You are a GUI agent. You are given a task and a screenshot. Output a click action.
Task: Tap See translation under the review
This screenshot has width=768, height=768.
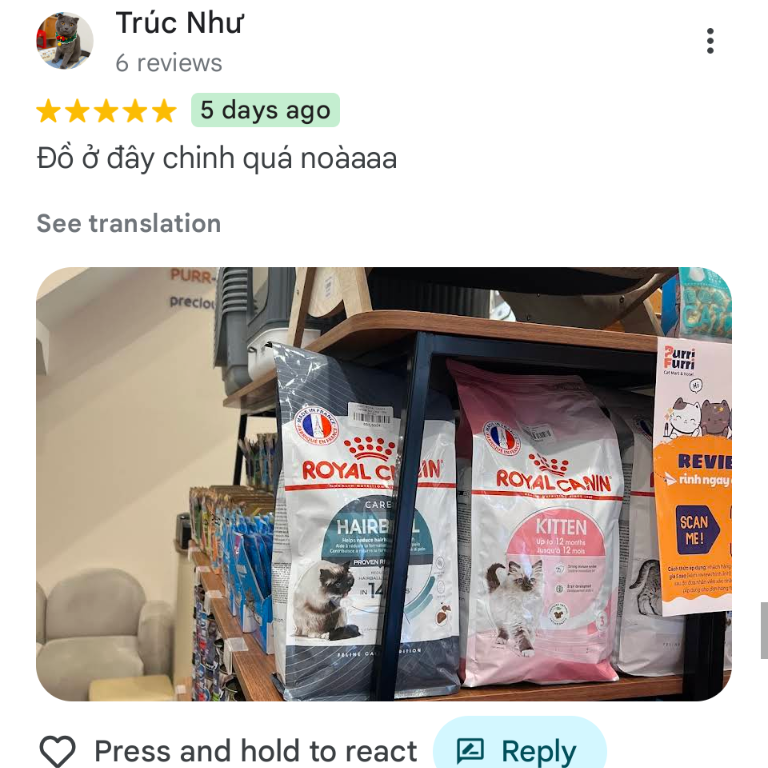pos(129,223)
